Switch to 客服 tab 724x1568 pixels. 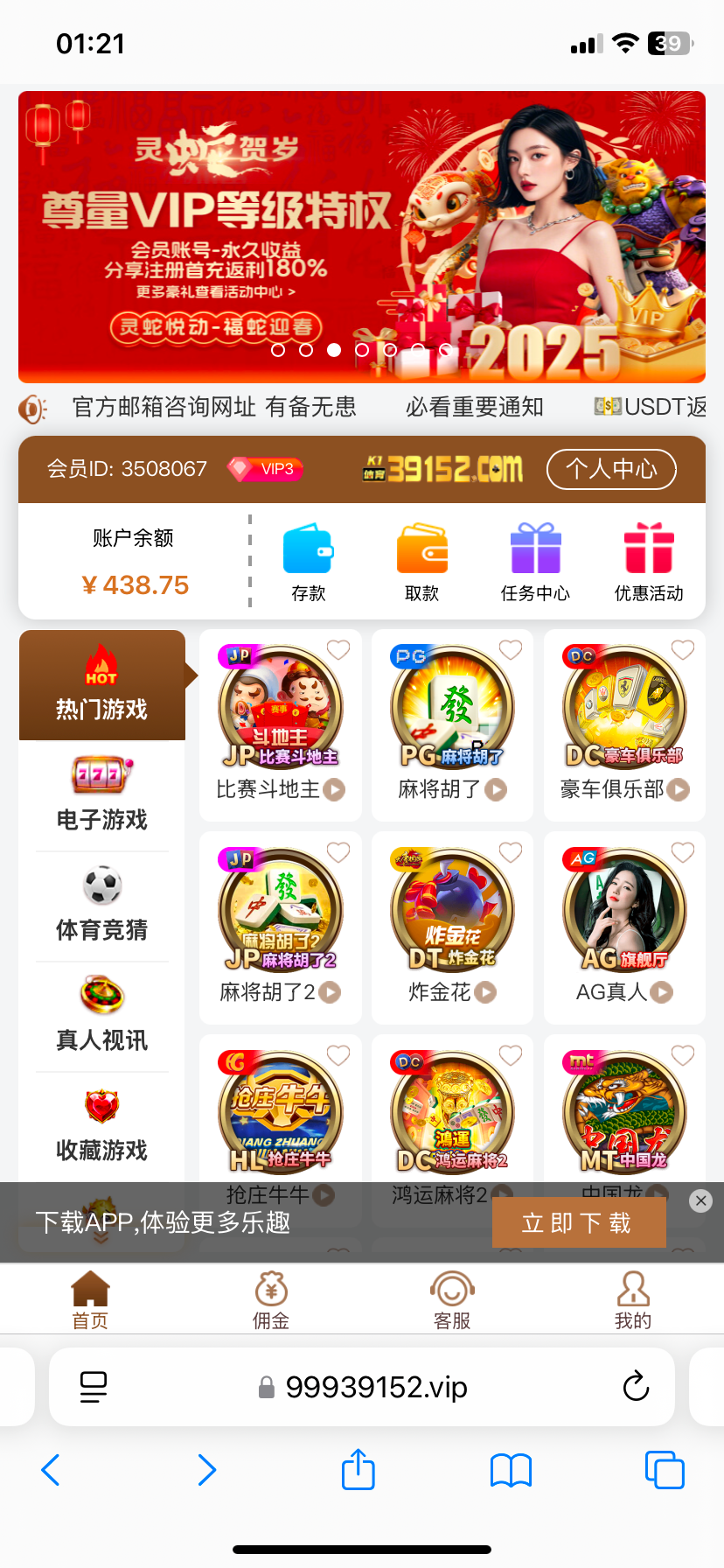tap(452, 1299)
